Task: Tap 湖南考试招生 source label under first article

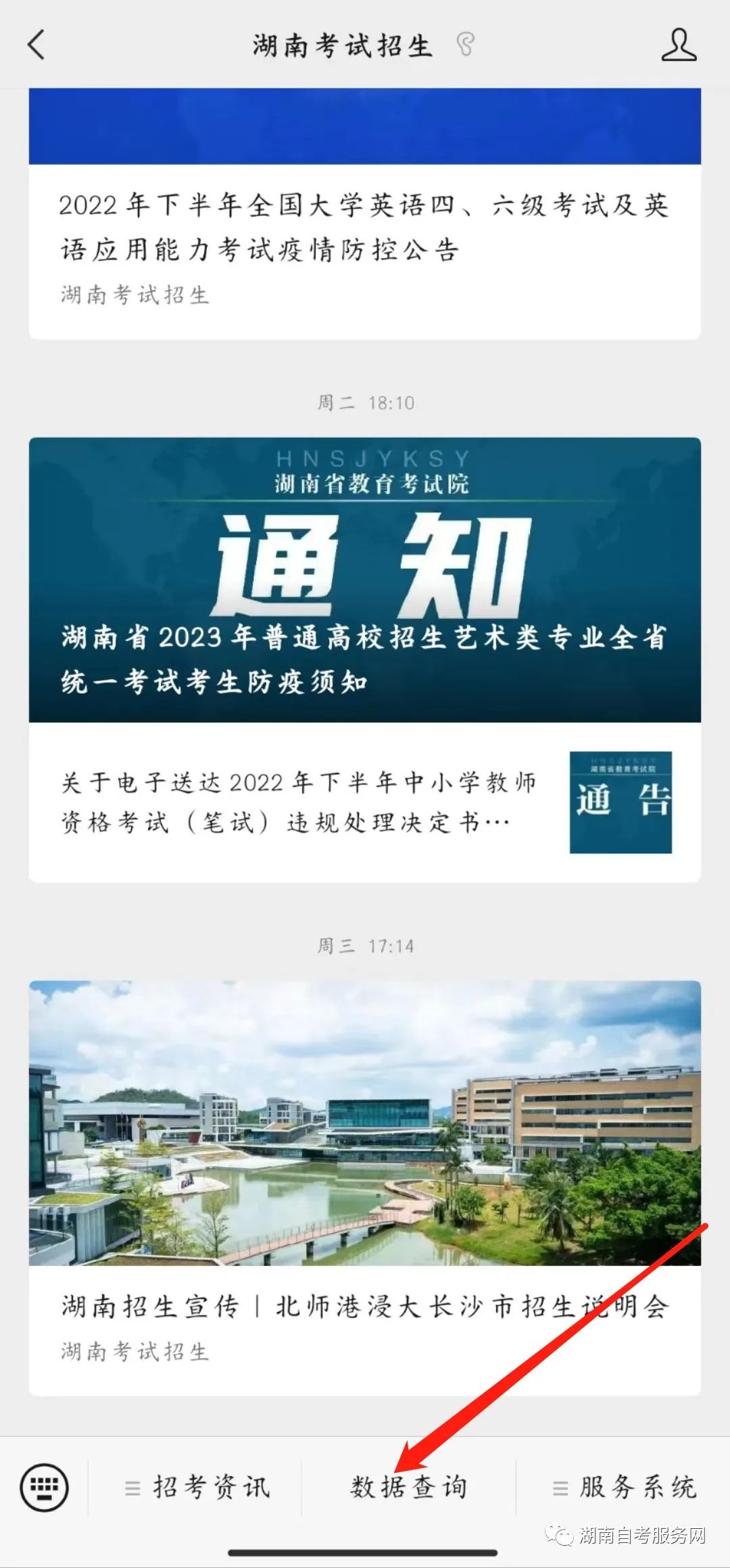Action: 132,293
